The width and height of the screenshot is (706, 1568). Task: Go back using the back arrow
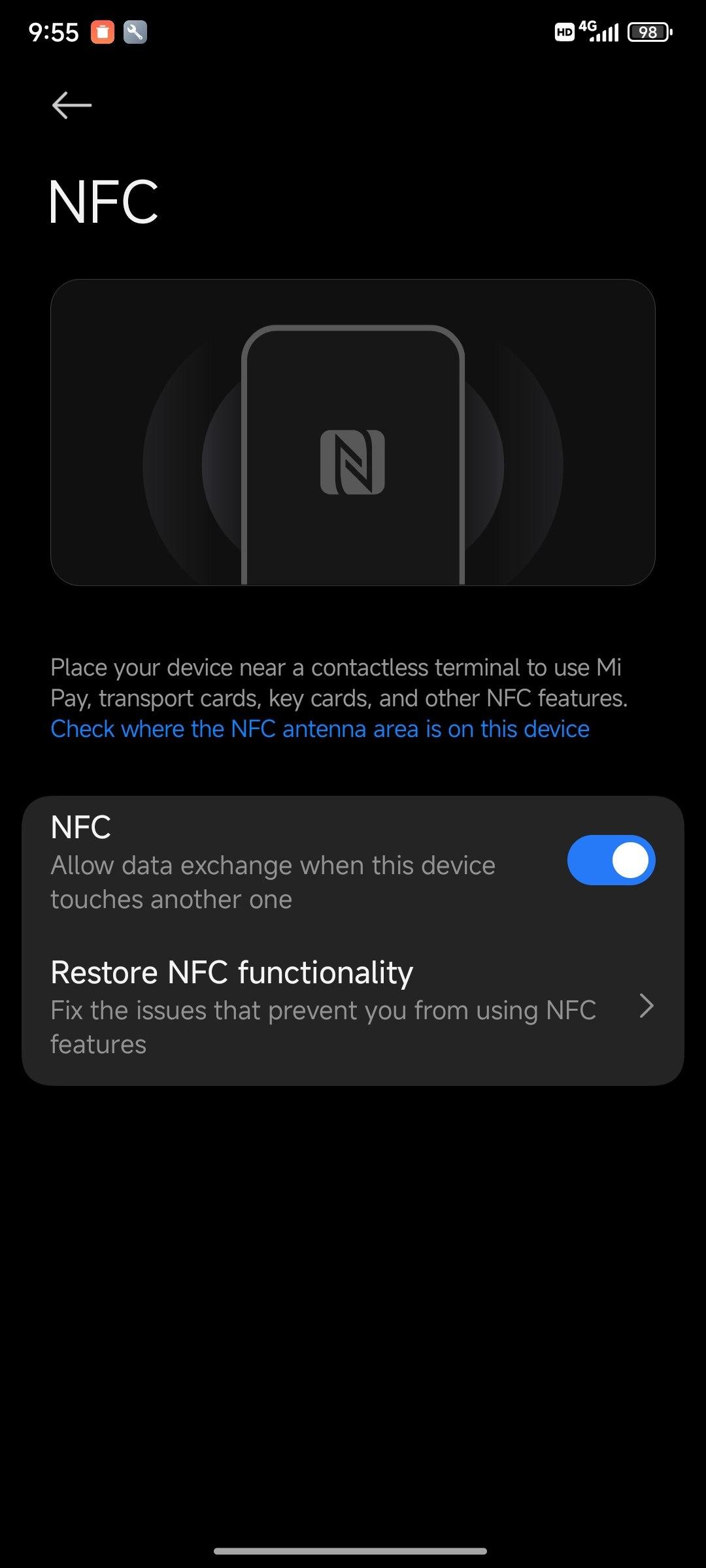(71, 105)
